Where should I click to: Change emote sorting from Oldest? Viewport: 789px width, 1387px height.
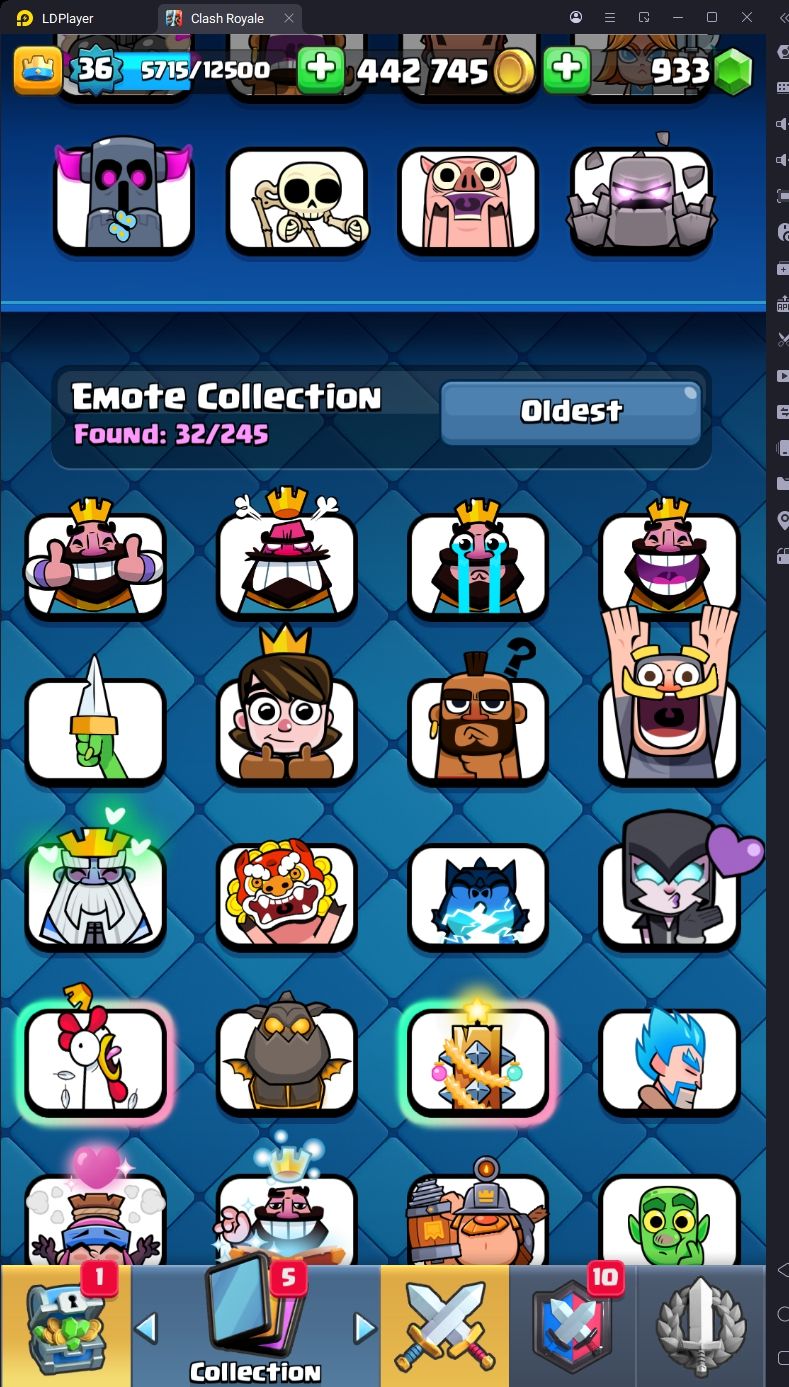pyautogui.click(x=571, y=411)
